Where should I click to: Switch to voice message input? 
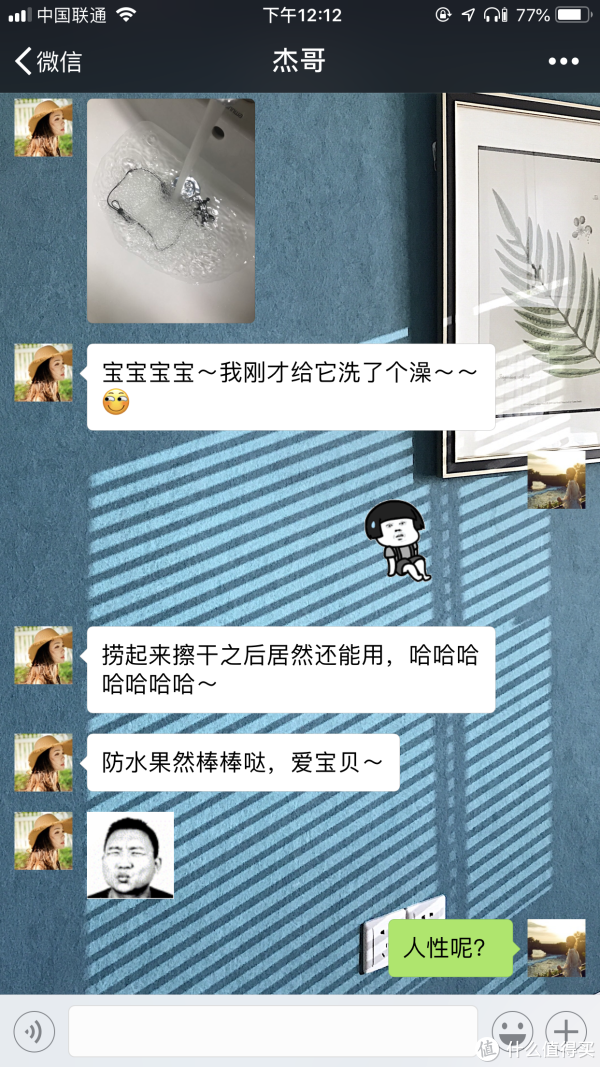[34, 1031]
